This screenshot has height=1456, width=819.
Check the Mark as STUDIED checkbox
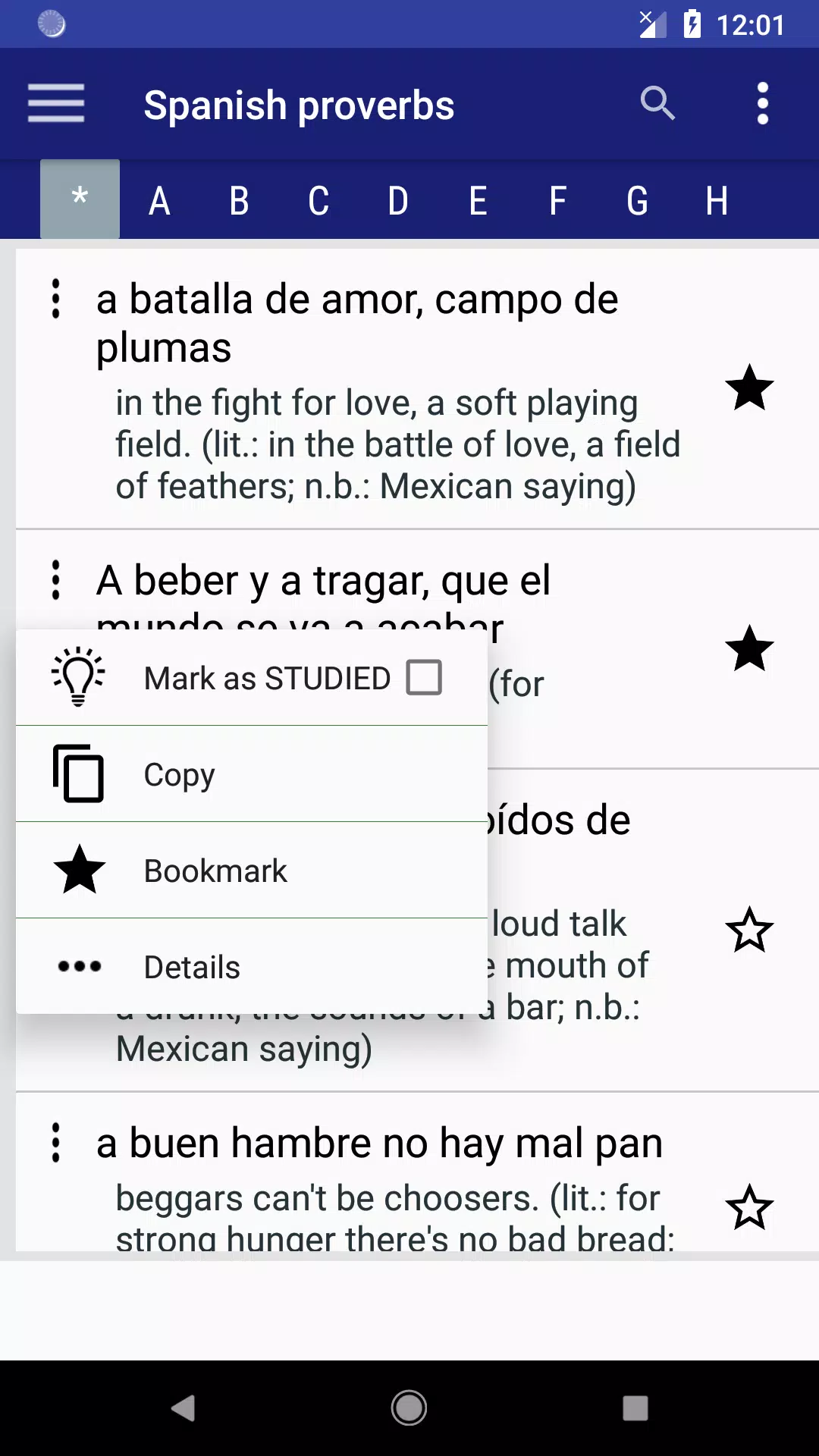tap(422, 676)
